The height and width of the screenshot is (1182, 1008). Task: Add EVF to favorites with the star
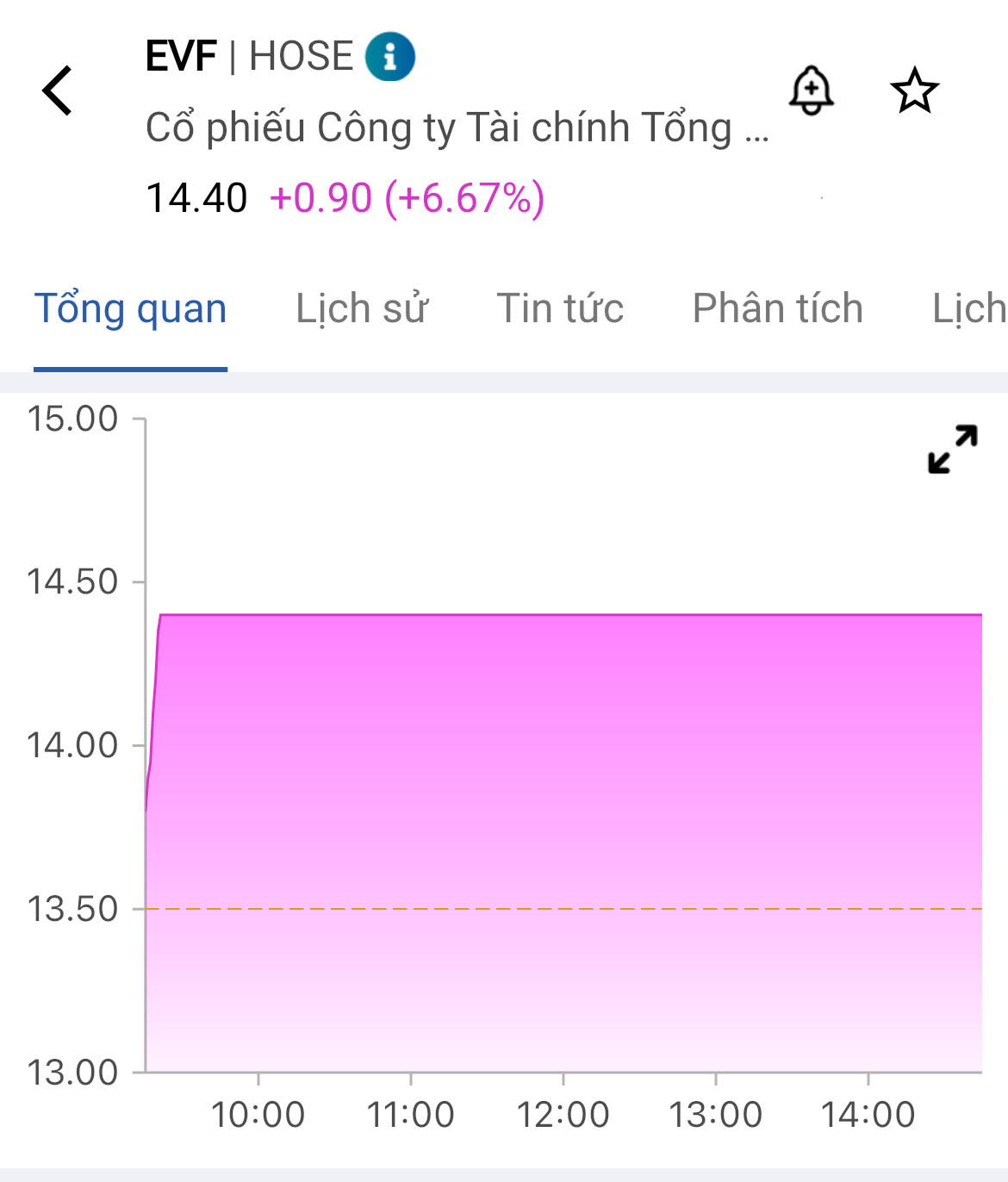(914, 90)
